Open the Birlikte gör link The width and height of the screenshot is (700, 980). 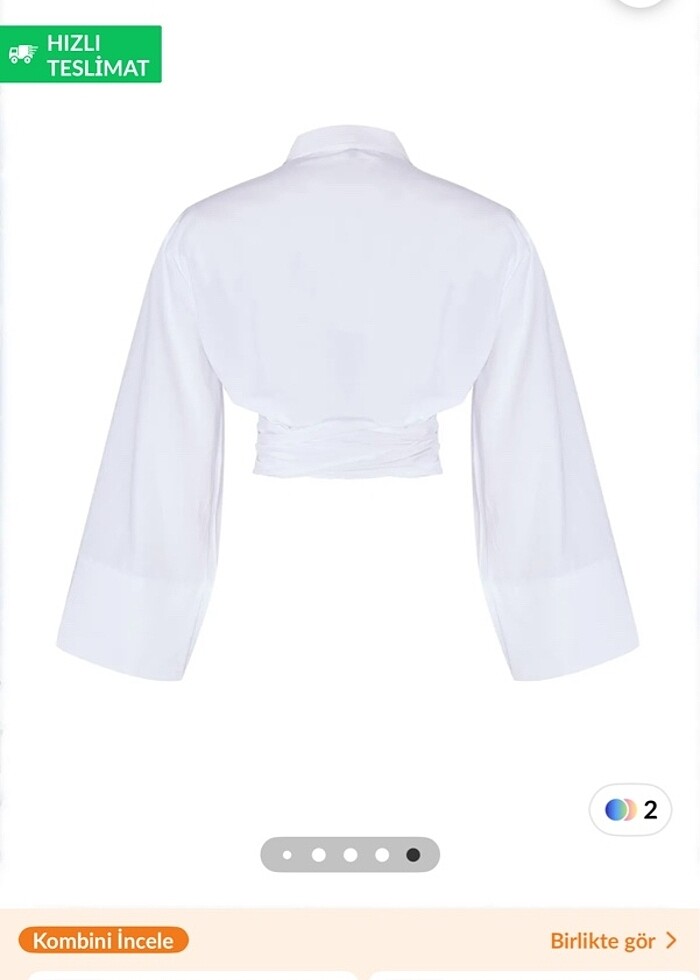click(613, 941)
